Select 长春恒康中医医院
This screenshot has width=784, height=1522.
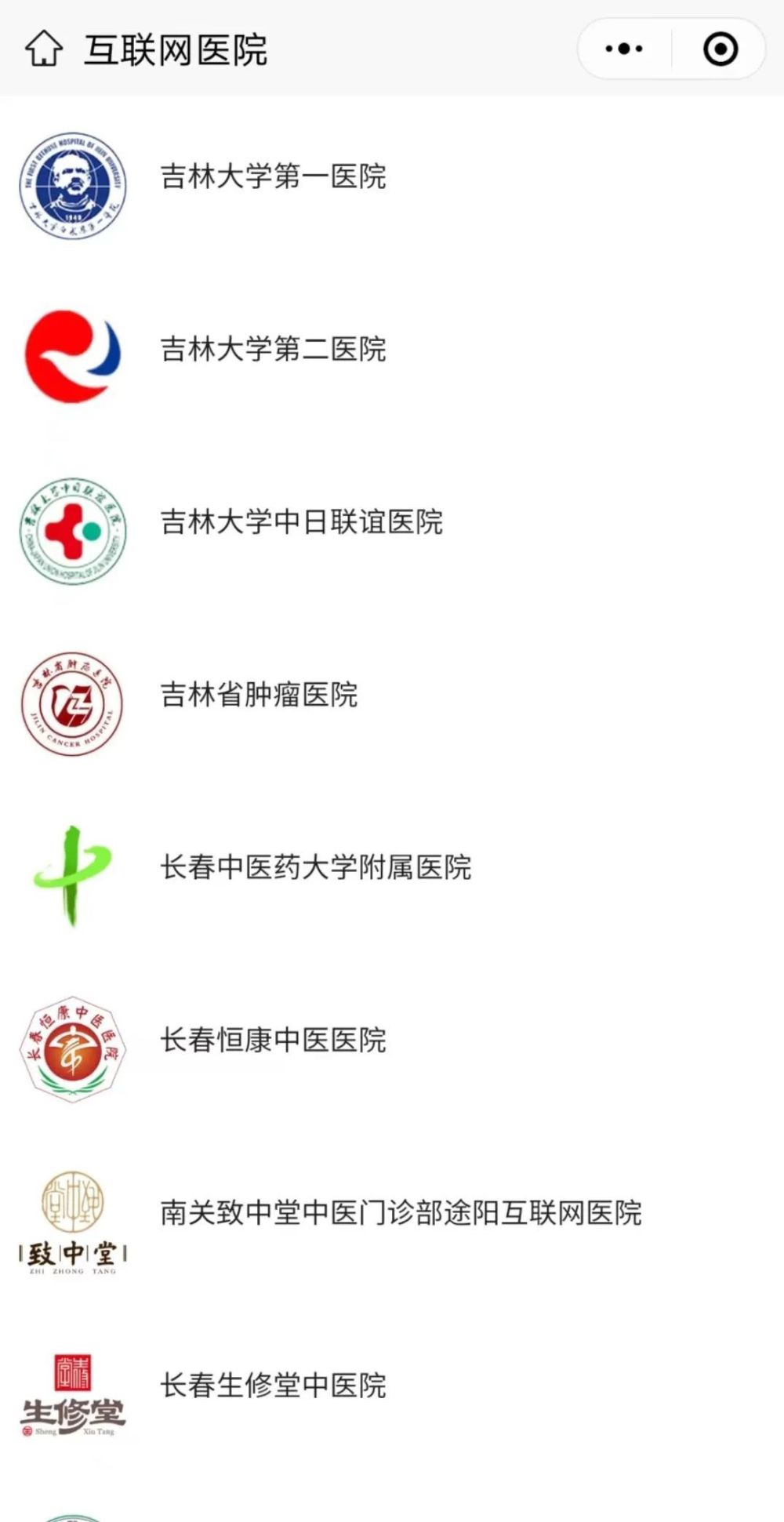click(273, 1040)
